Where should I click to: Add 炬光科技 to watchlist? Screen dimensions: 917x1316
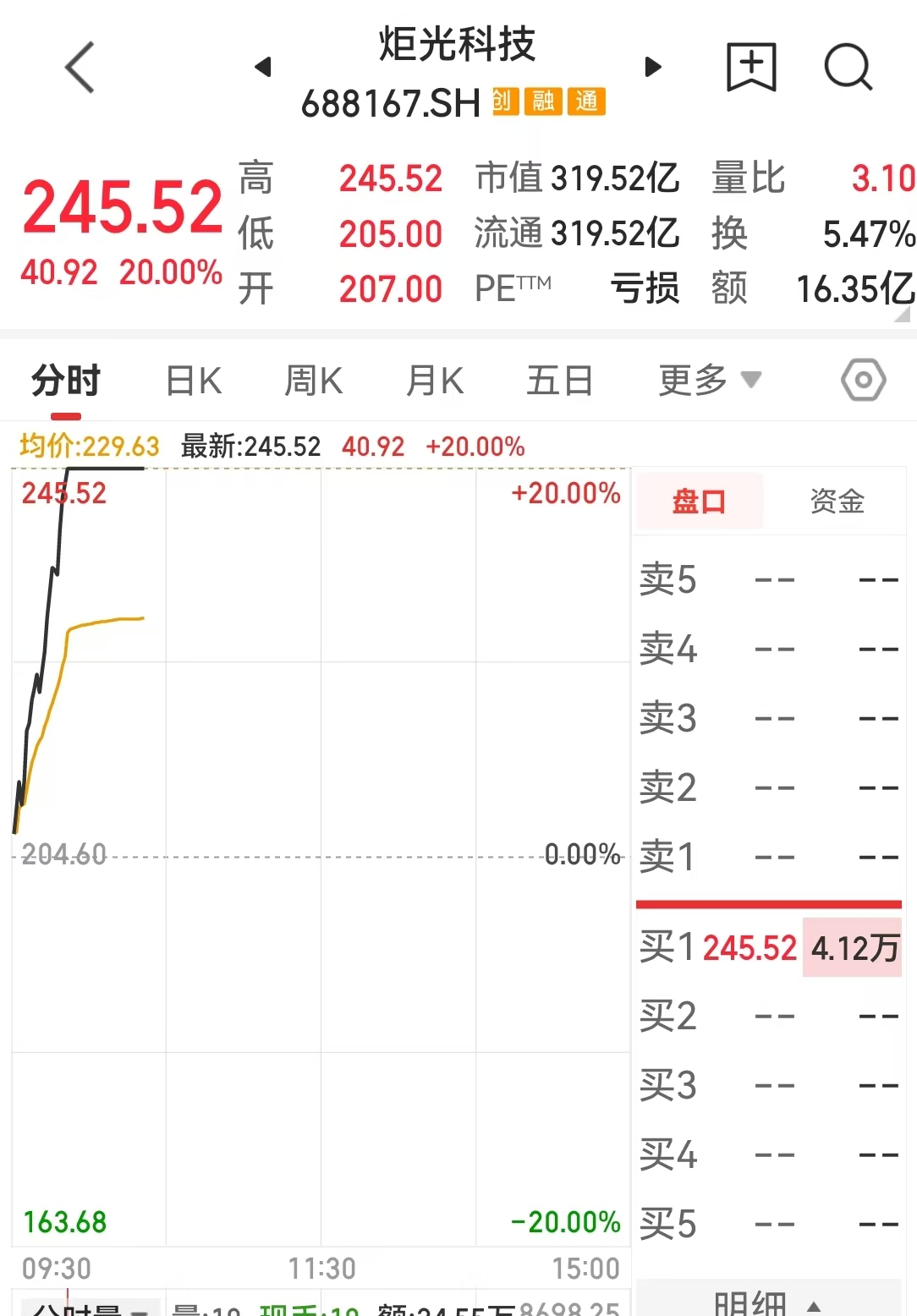pos(751,66)
